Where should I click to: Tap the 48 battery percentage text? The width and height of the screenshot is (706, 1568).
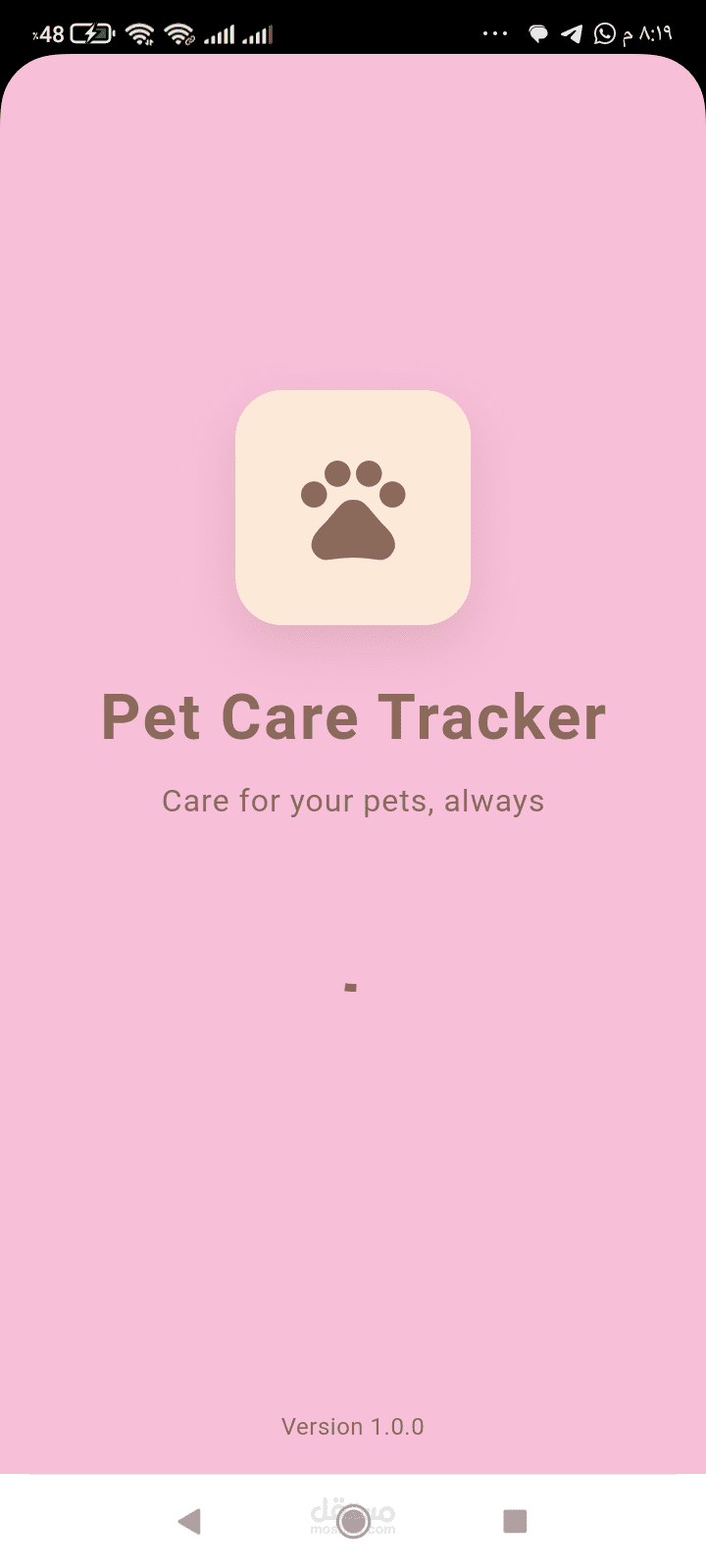(x=47, y=32)
